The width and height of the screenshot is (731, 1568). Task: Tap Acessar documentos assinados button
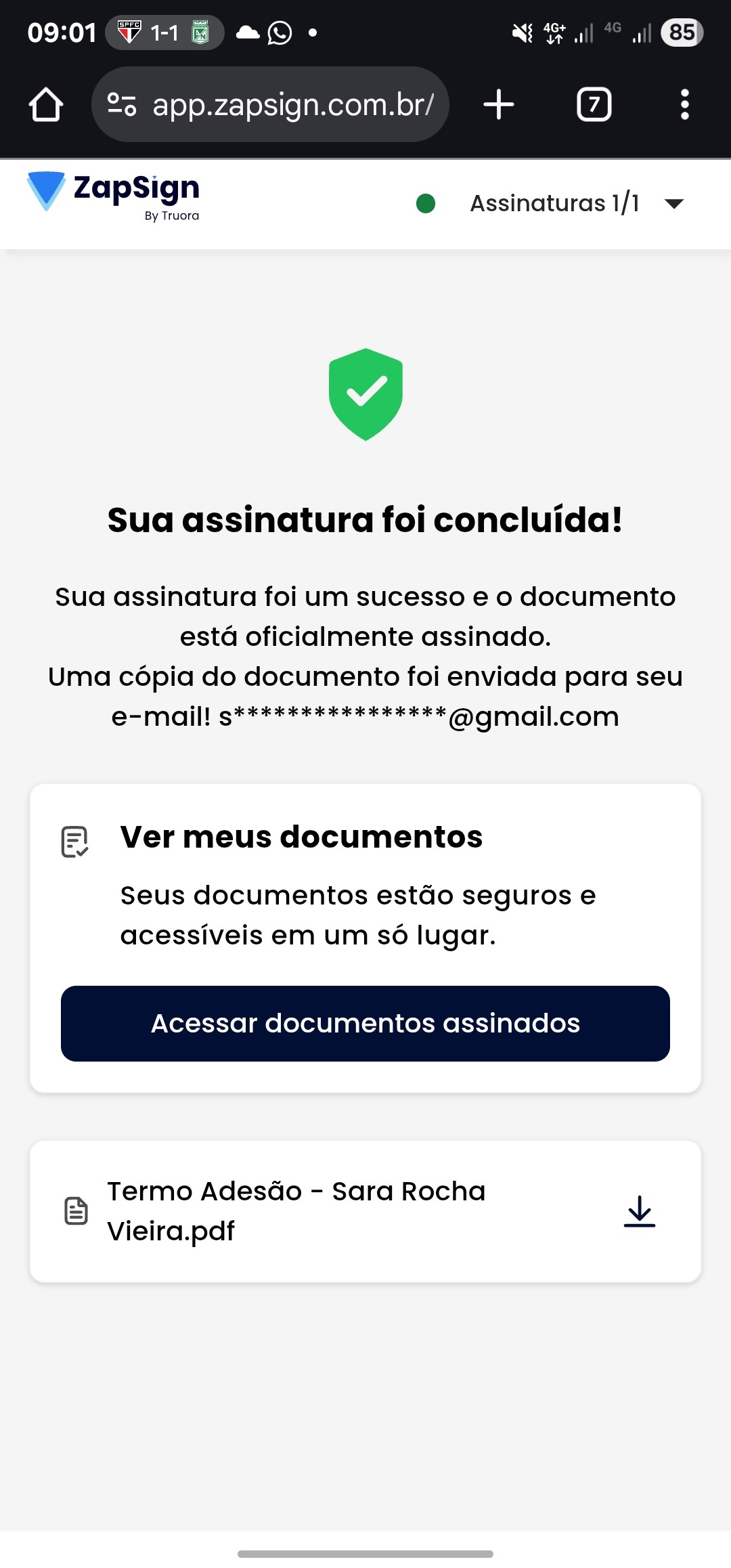click(365, 1023)
